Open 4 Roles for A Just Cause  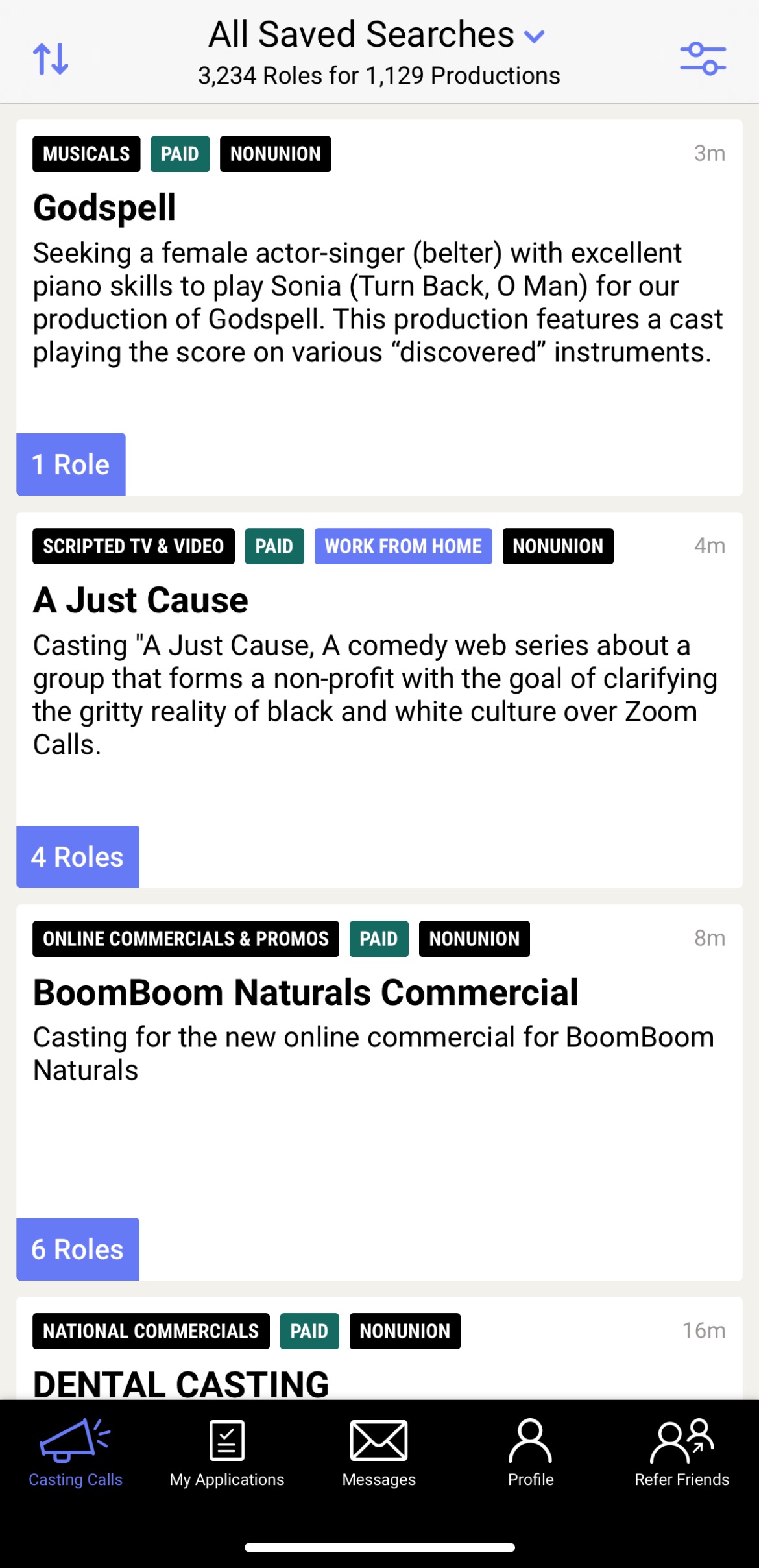[77, 856]
